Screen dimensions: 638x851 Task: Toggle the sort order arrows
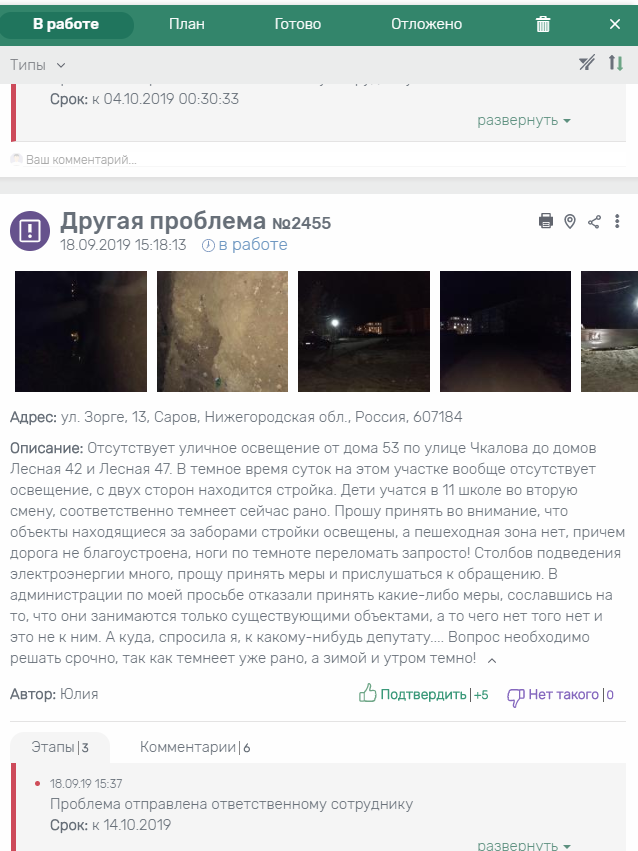click(x=616, y=63)
